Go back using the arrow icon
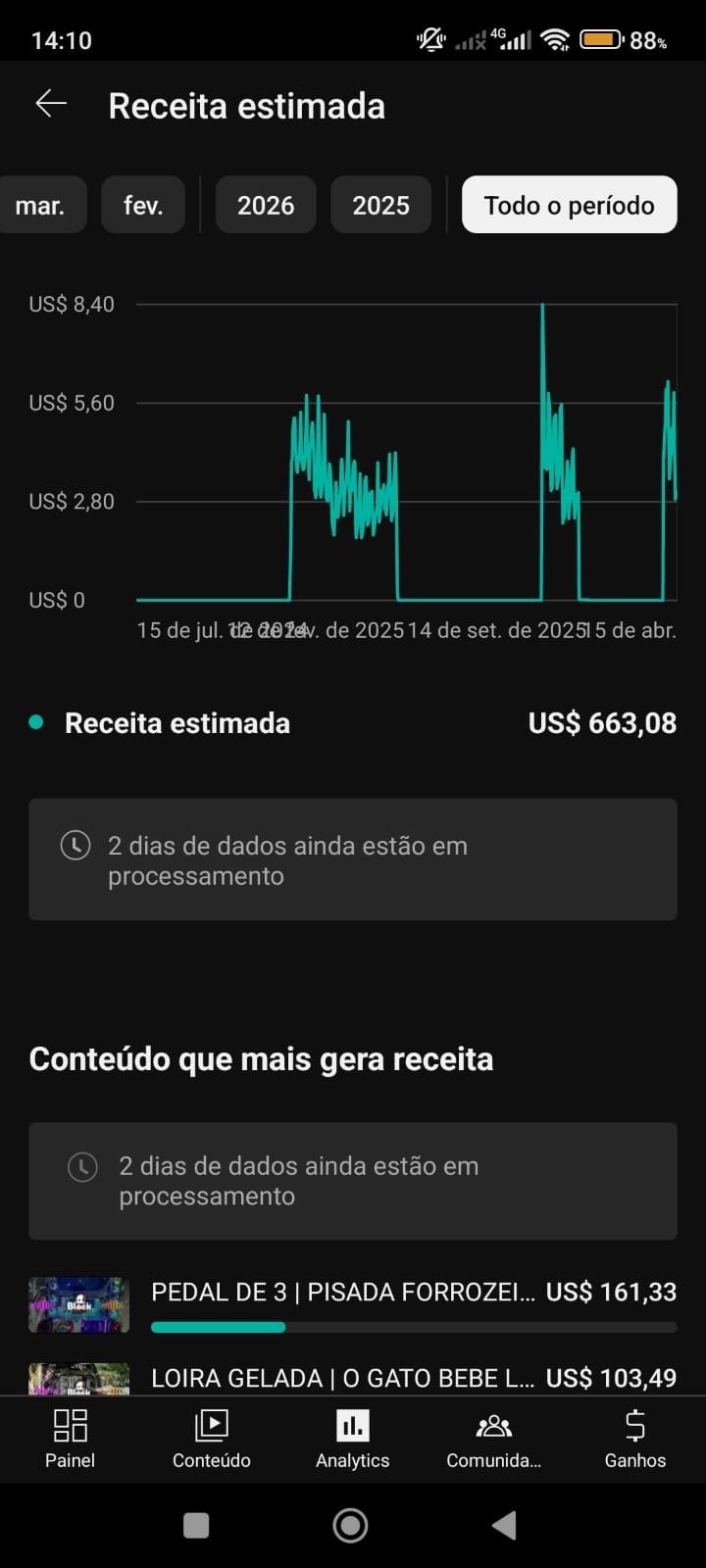Screen dimensions: 706x1568 point(51,104)
